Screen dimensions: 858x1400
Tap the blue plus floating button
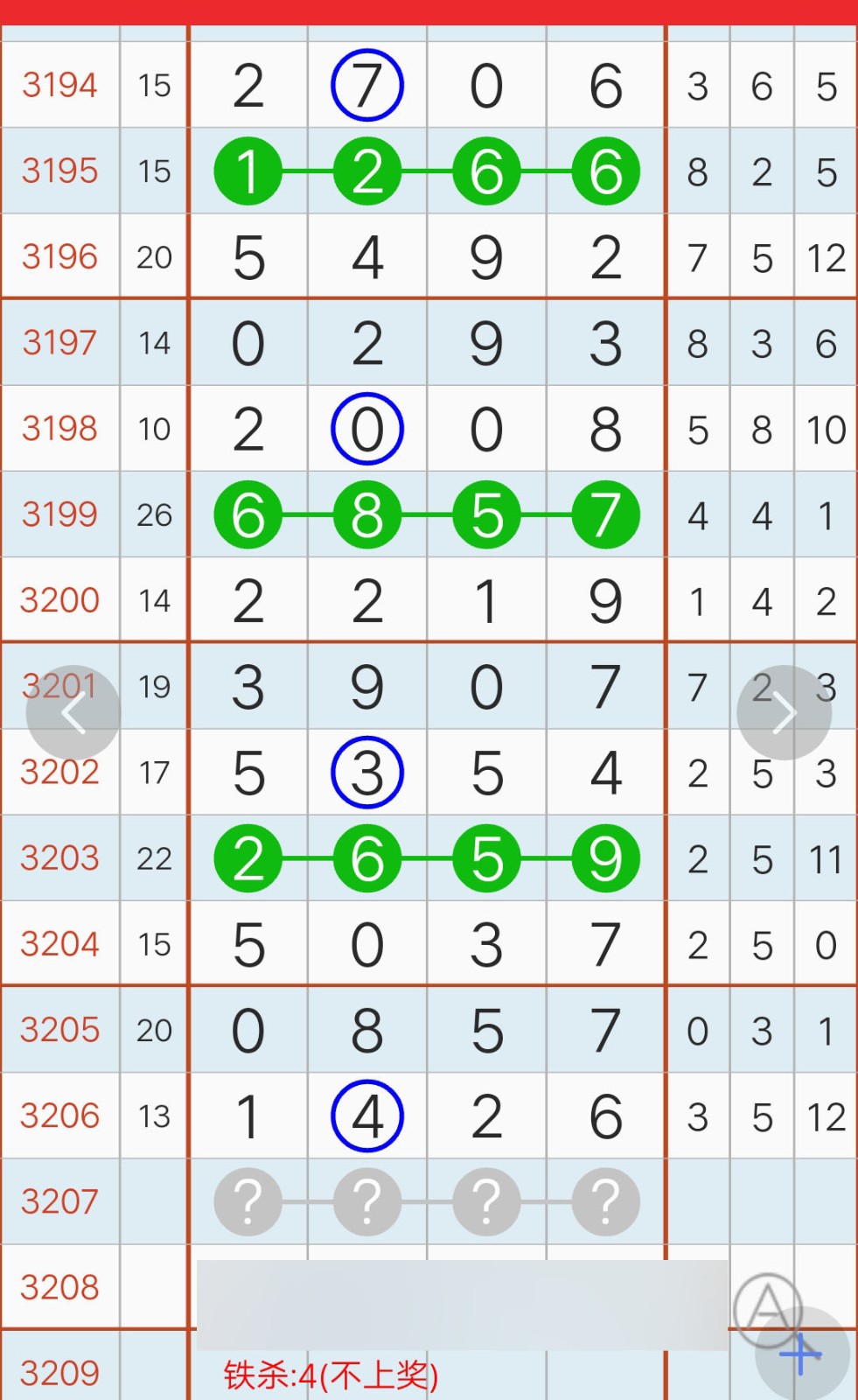[802, 1354]
